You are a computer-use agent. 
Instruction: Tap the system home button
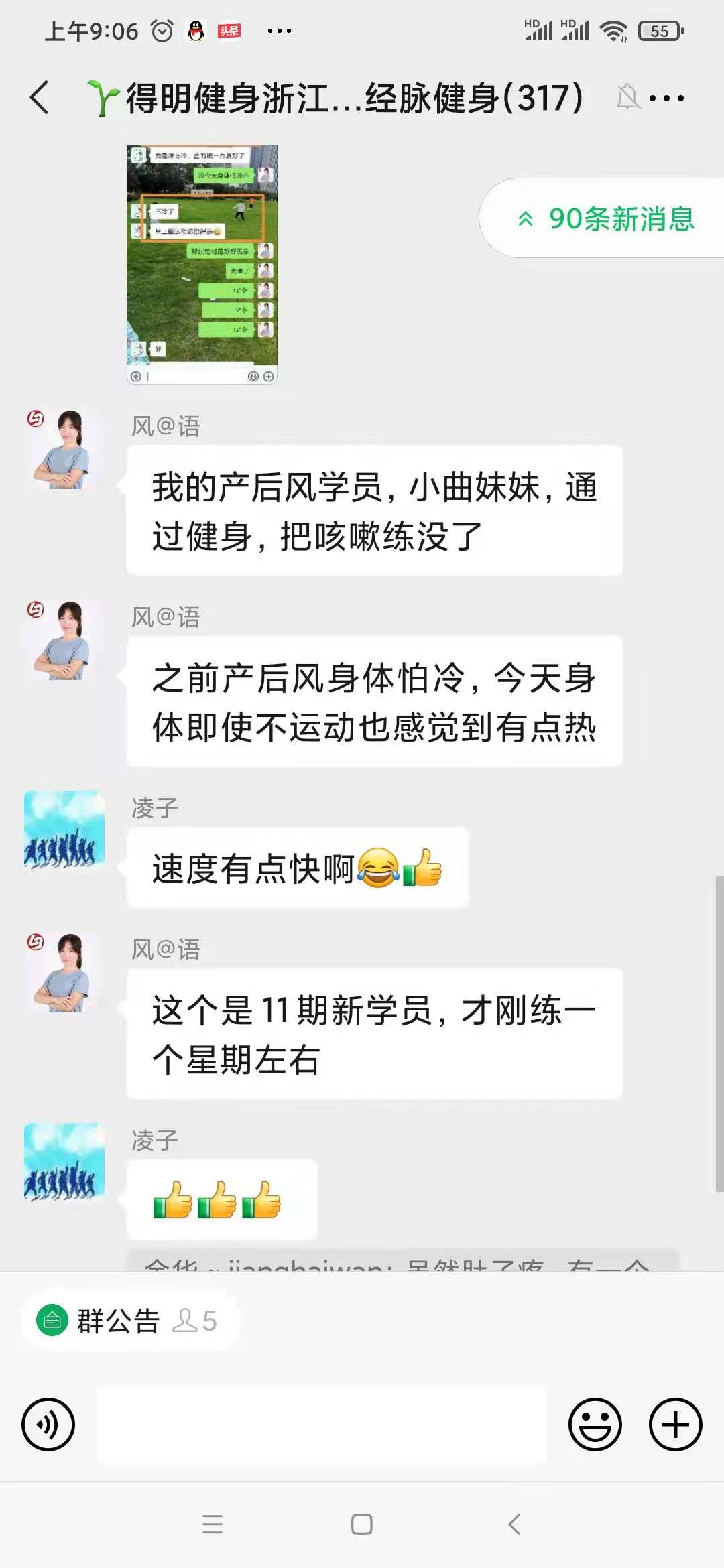click(x=362, y=1524)
